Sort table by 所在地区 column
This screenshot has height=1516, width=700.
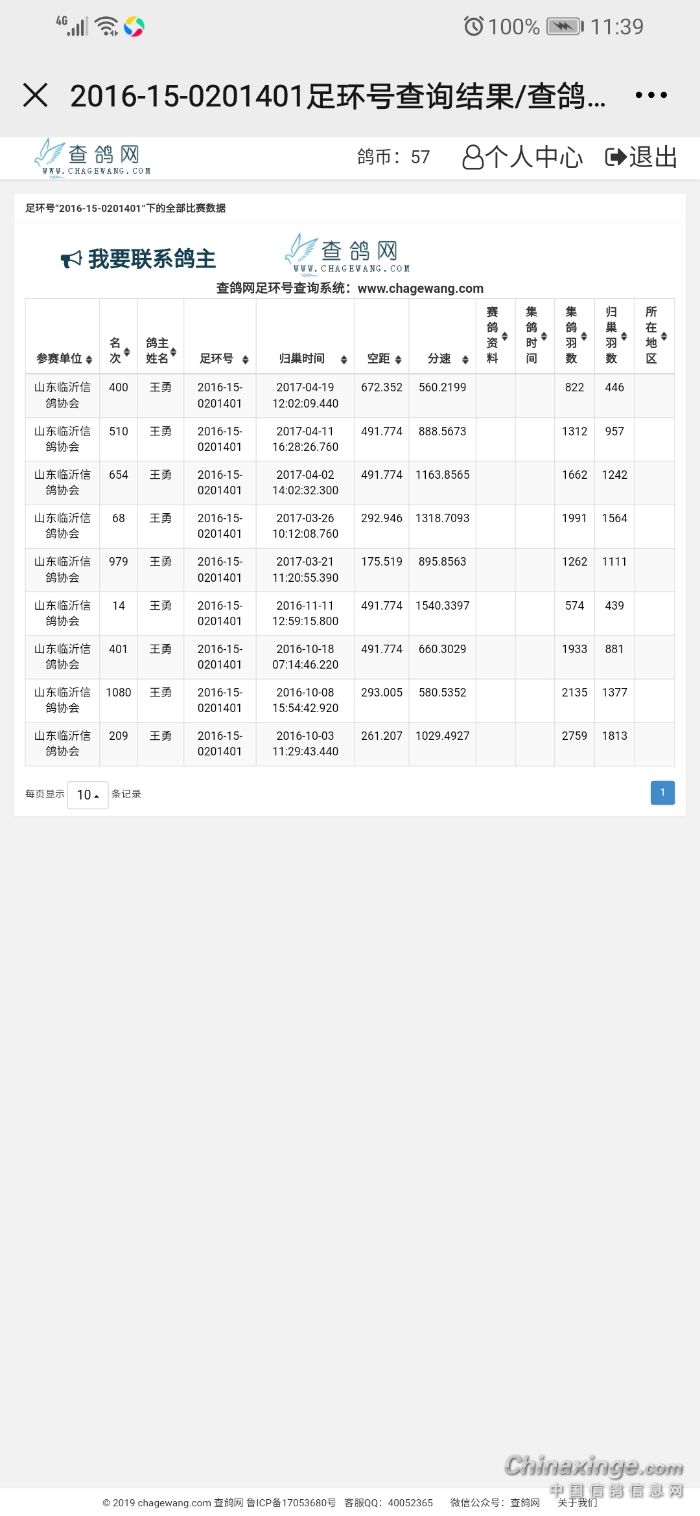point(654,336)
